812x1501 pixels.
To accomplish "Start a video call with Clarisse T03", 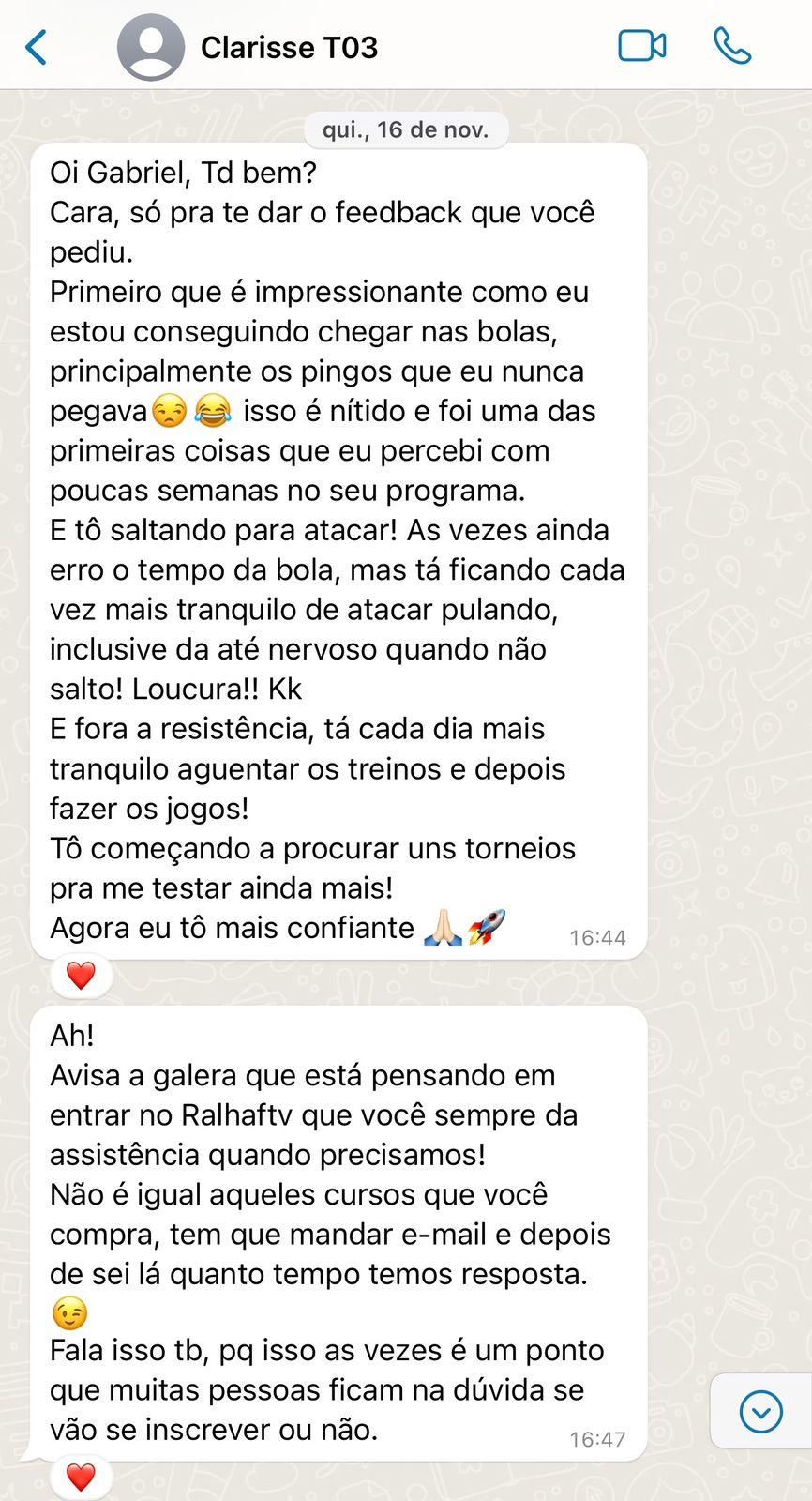I will pos(642,46).
